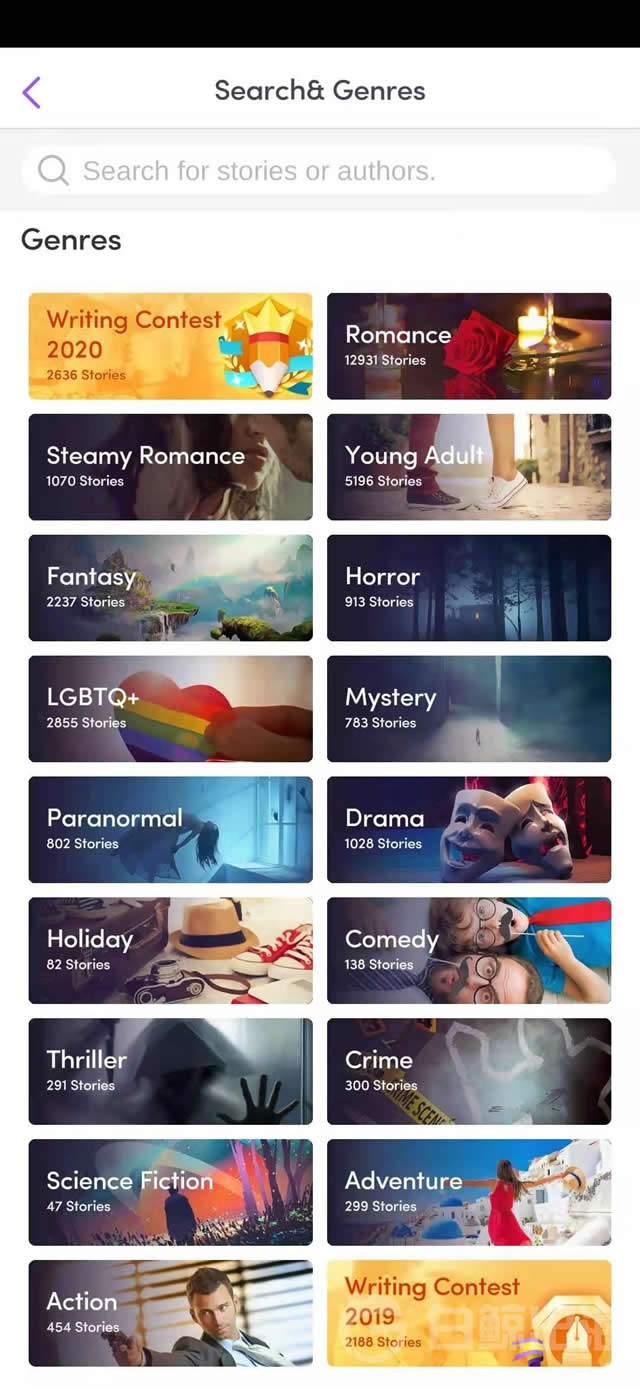The width and height of the screenshot is (640, 1387).
Task: Browse Comedy stories
Action: click(x=469, y=951)
